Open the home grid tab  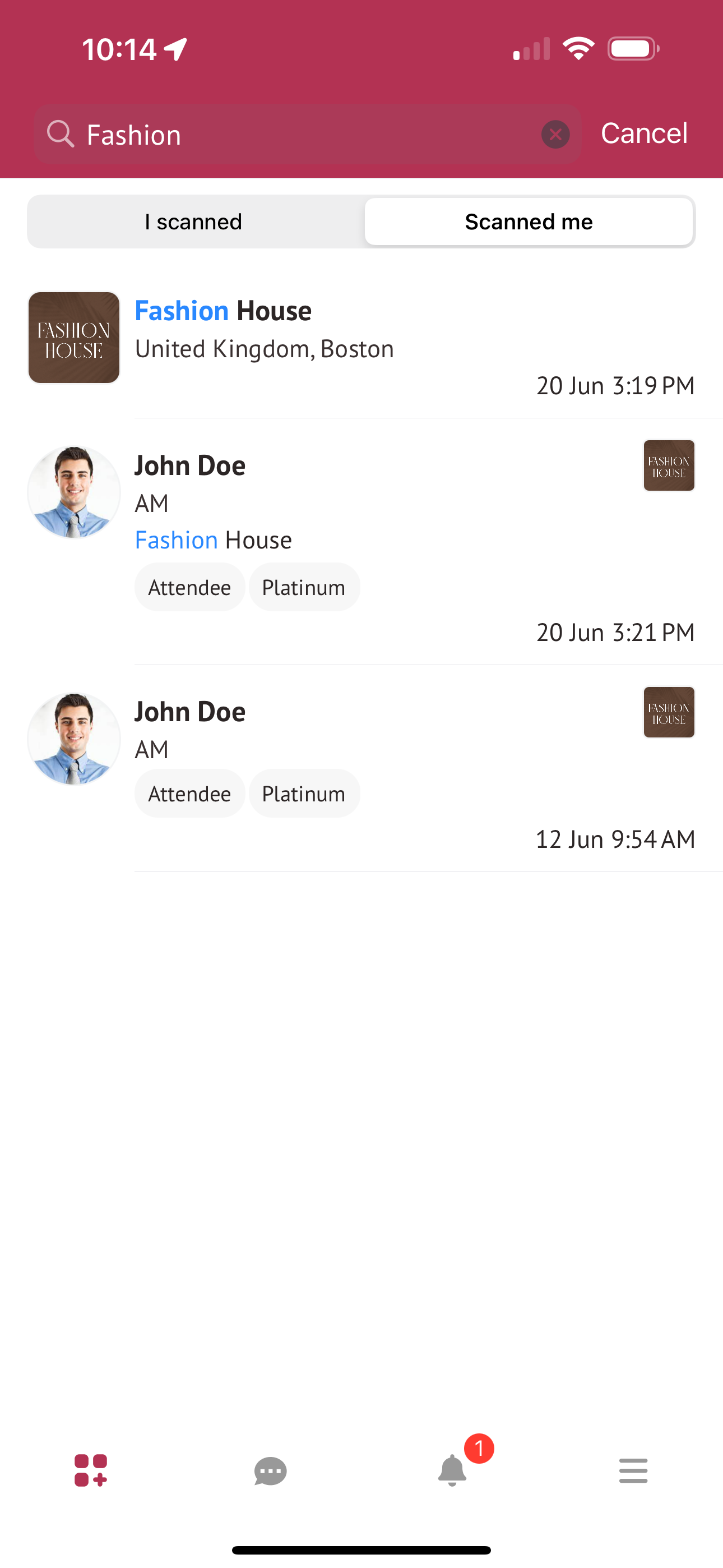91,1470
